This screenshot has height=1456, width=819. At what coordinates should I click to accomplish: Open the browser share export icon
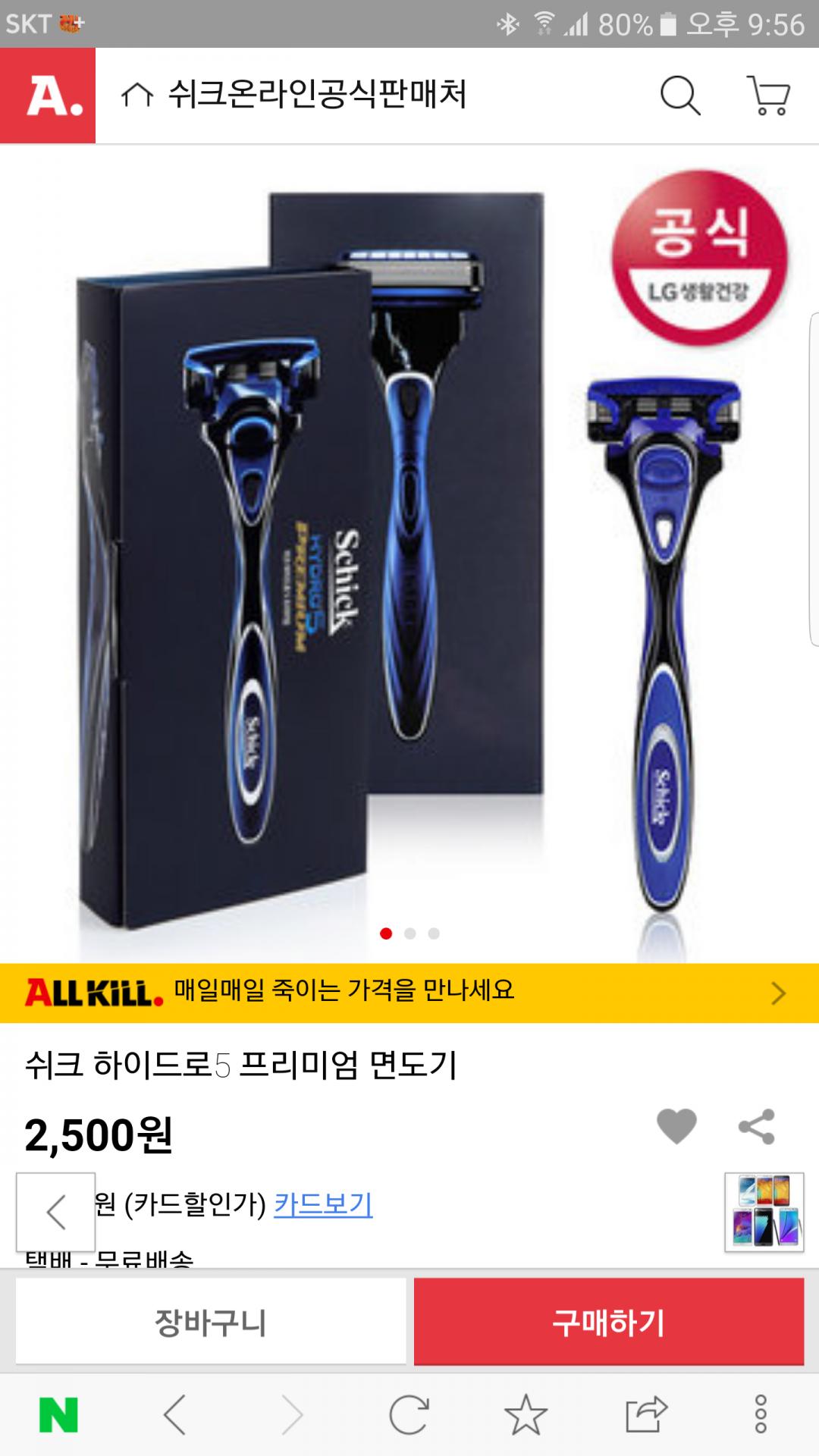point(645,1415)
